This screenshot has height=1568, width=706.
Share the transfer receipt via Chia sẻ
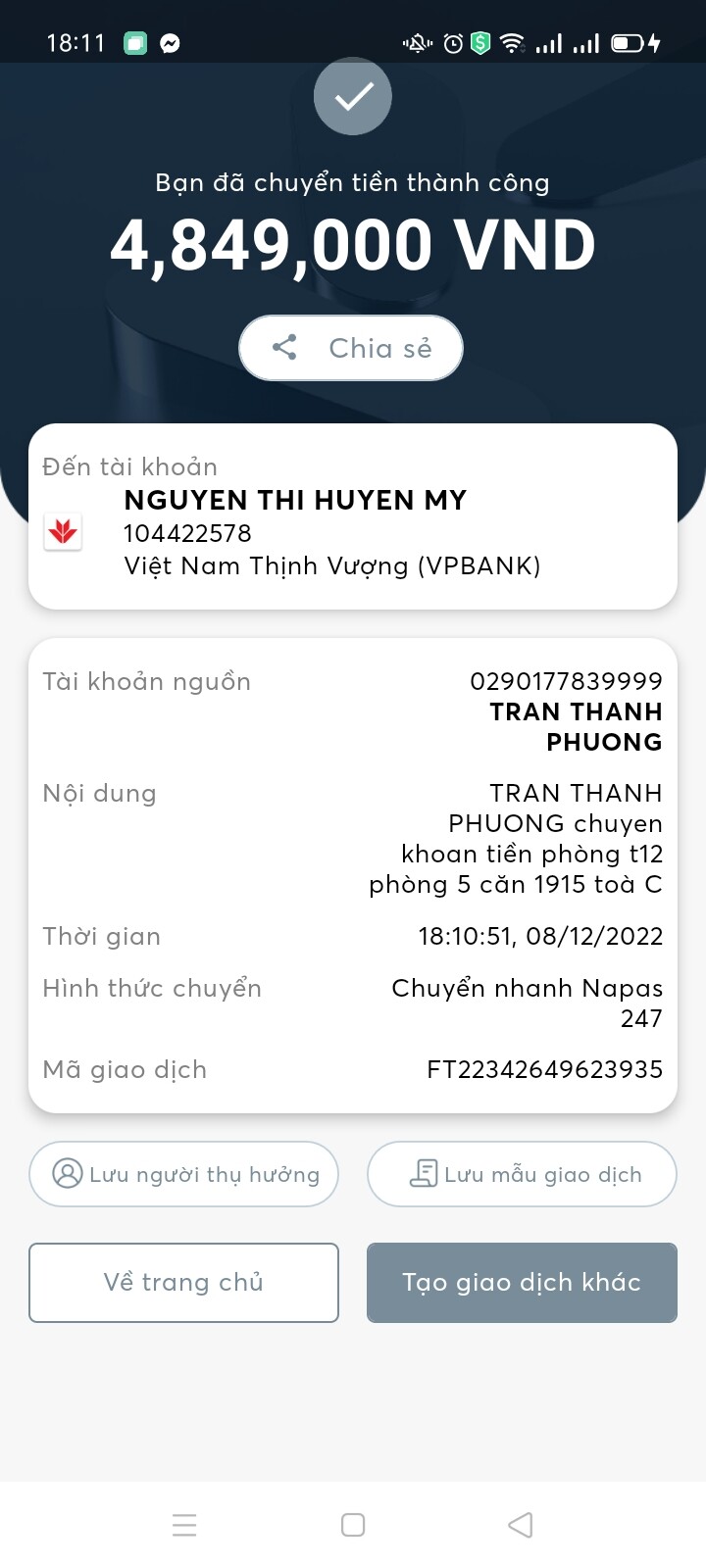pyautogui.click(x=351, y=348)
